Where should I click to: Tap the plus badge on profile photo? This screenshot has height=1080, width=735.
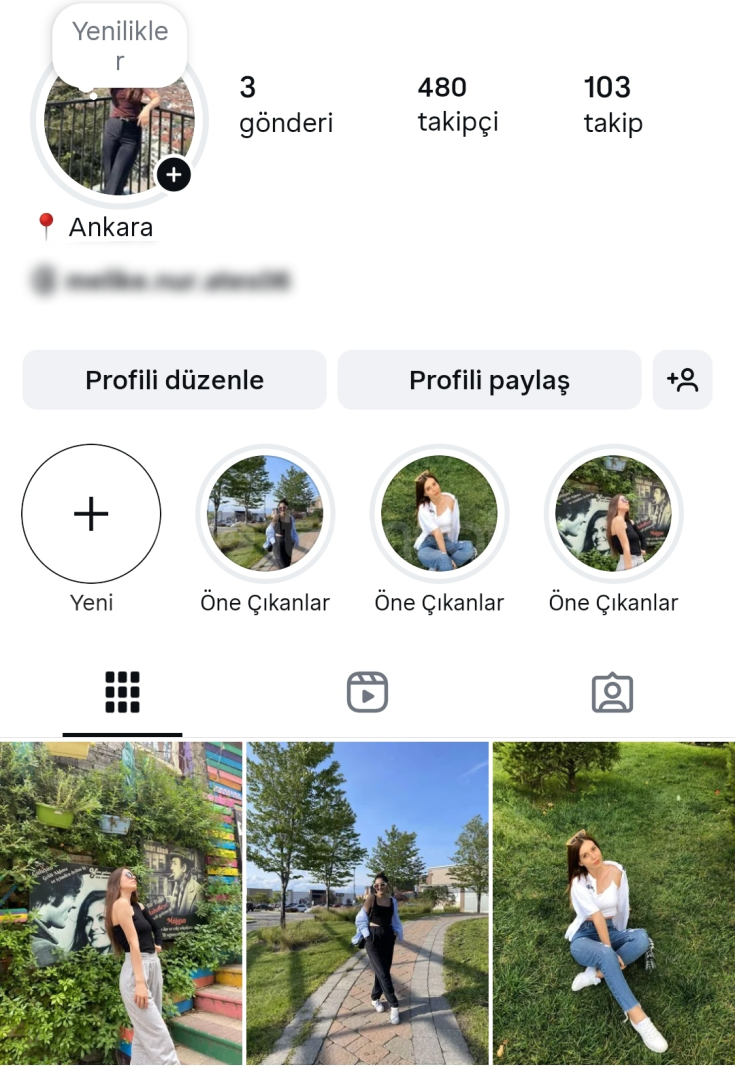point(174,175)
